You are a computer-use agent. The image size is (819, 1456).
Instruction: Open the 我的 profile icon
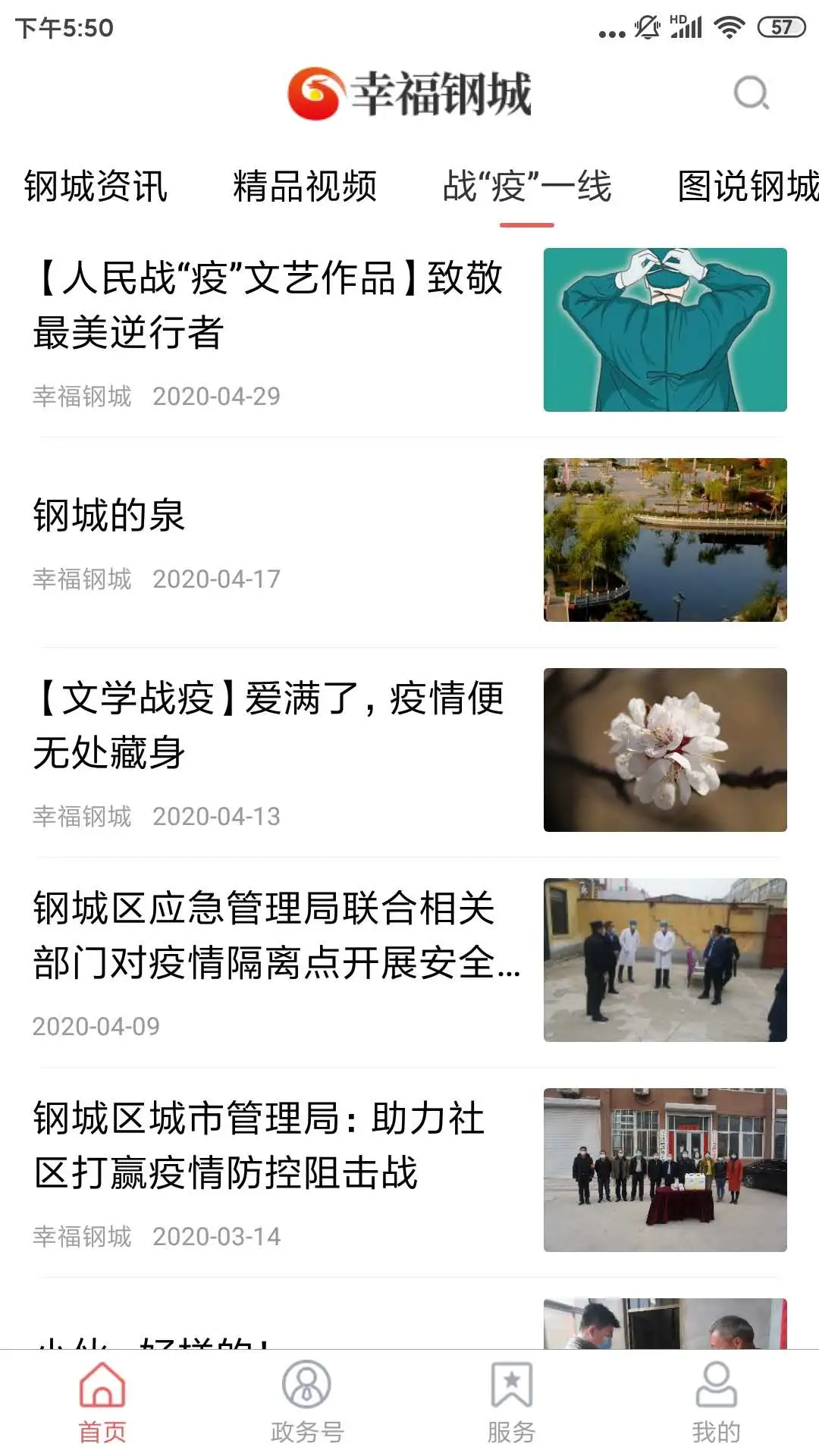point(717,1392)
